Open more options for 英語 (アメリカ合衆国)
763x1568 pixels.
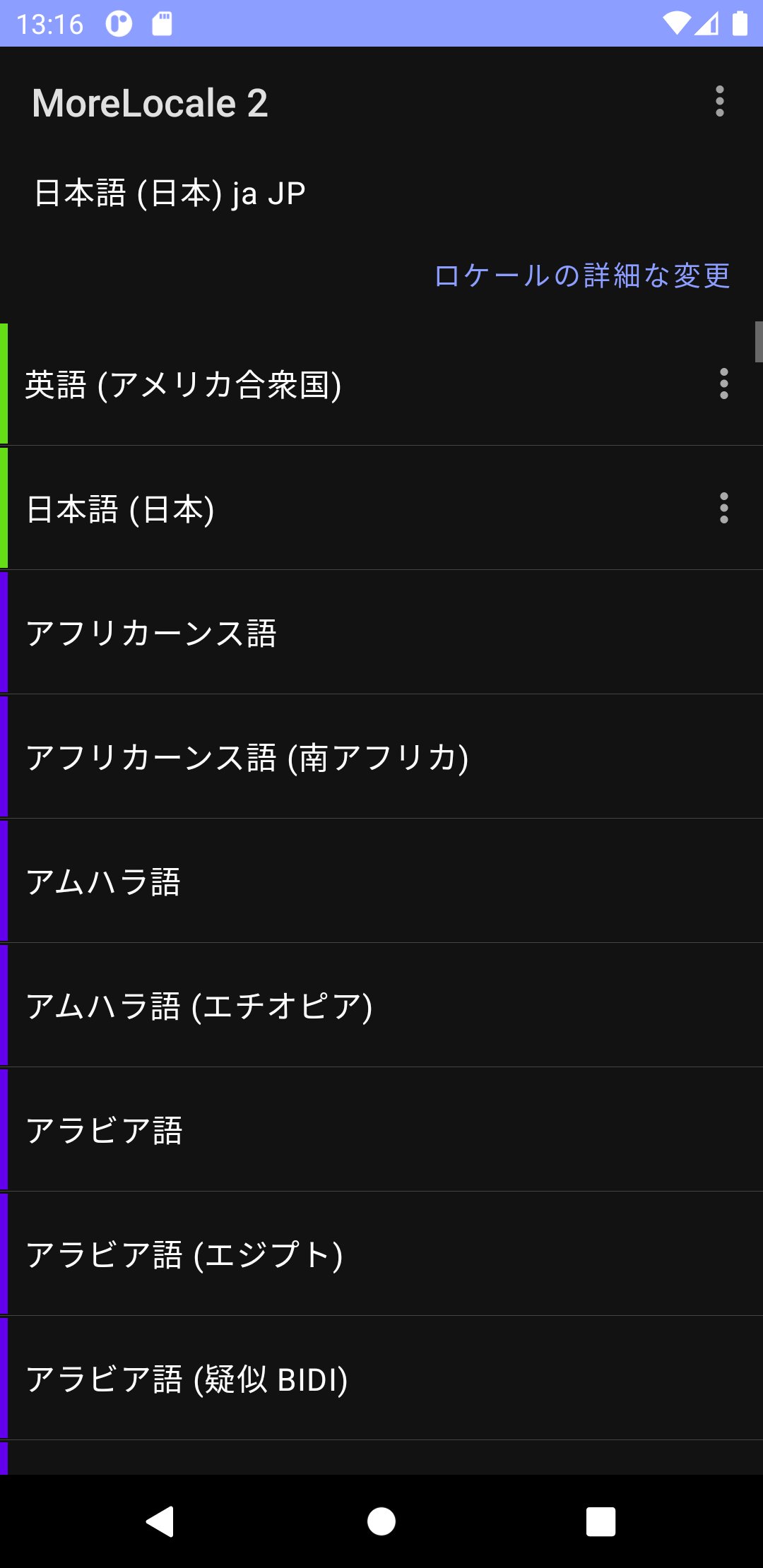723,384
